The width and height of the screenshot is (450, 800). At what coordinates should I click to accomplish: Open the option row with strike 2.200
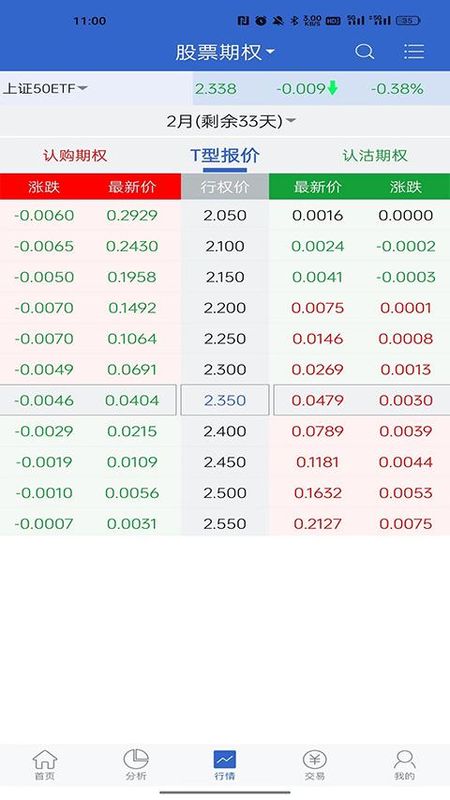point(225,308)
